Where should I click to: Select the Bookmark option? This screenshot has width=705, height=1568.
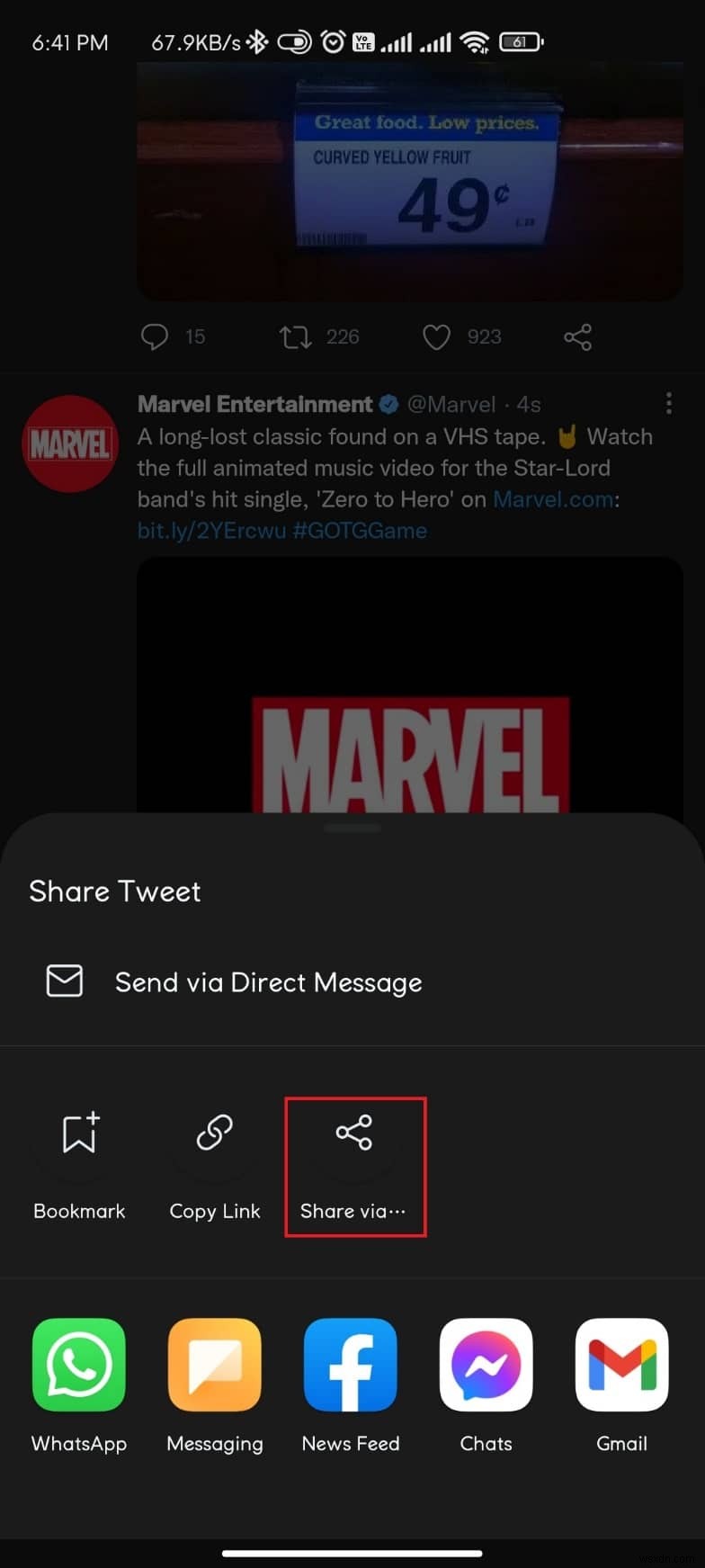(78, 1160)
